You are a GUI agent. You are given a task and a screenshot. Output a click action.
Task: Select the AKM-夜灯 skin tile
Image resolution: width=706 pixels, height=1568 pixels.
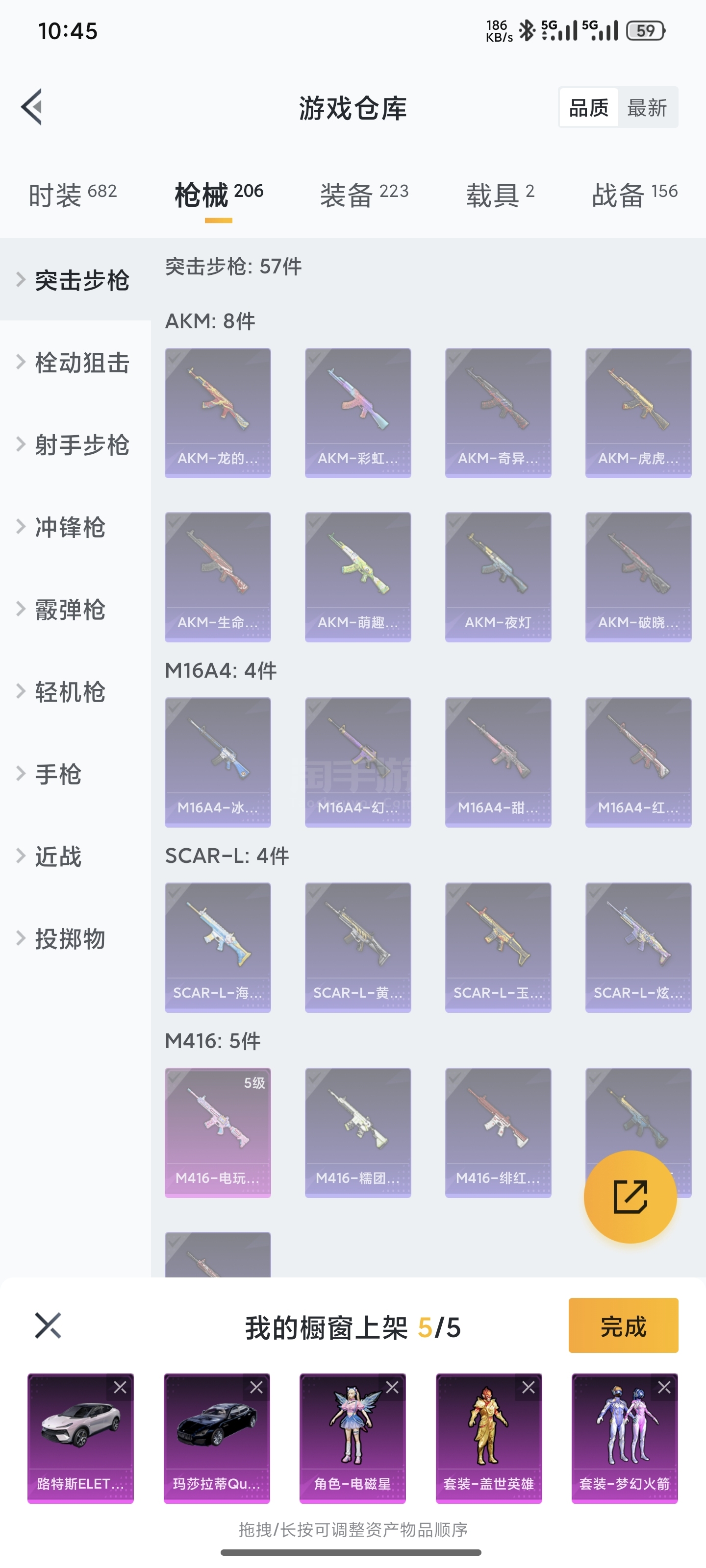click(x=498, y=576)
